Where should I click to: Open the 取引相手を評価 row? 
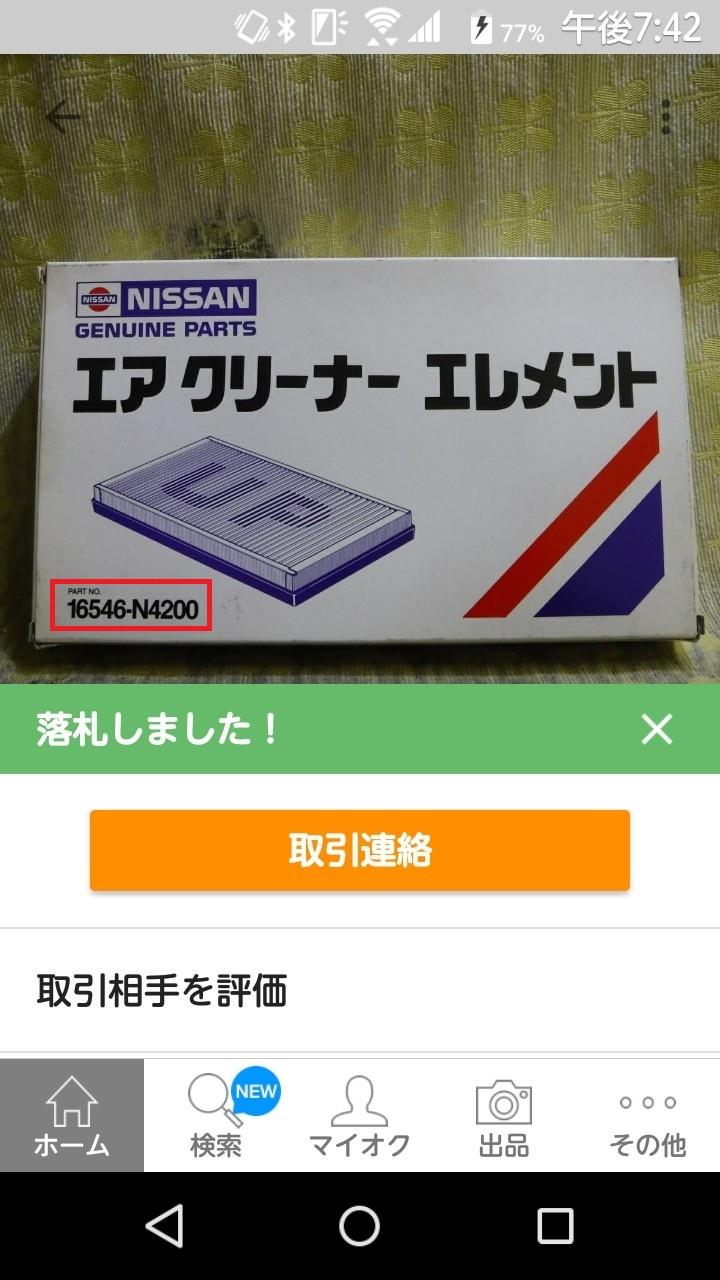point(360,990)
